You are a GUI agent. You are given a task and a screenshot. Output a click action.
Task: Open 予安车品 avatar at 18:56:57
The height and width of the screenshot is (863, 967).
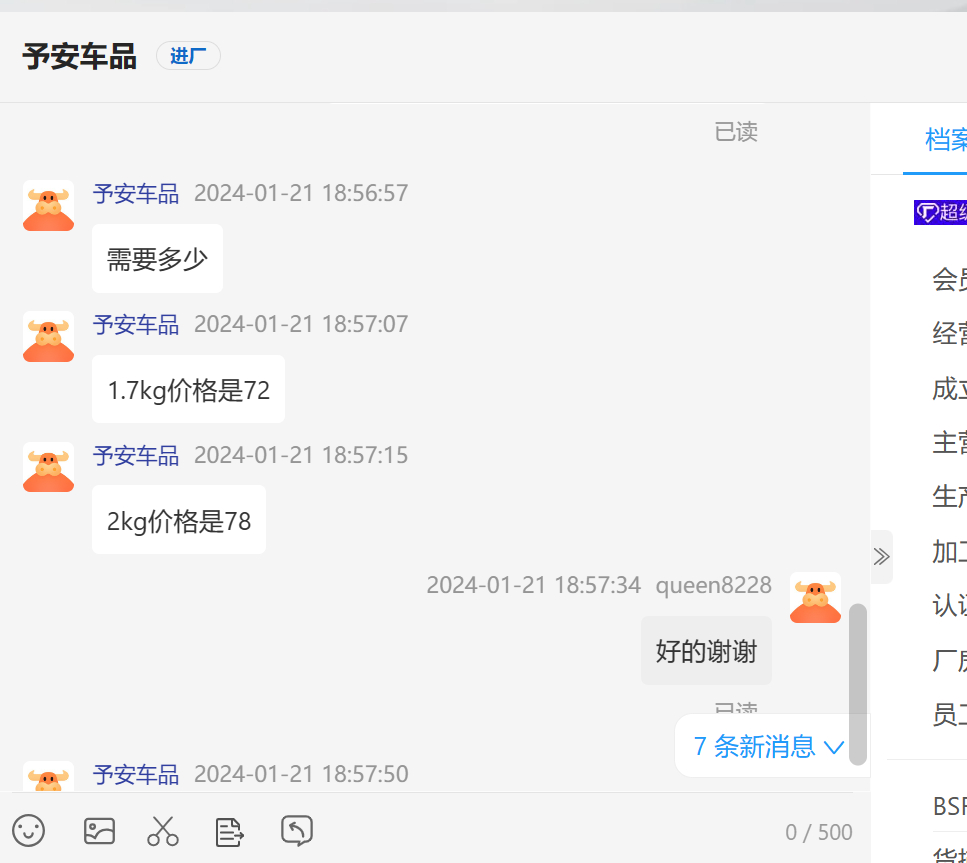(x=48, y=206)
